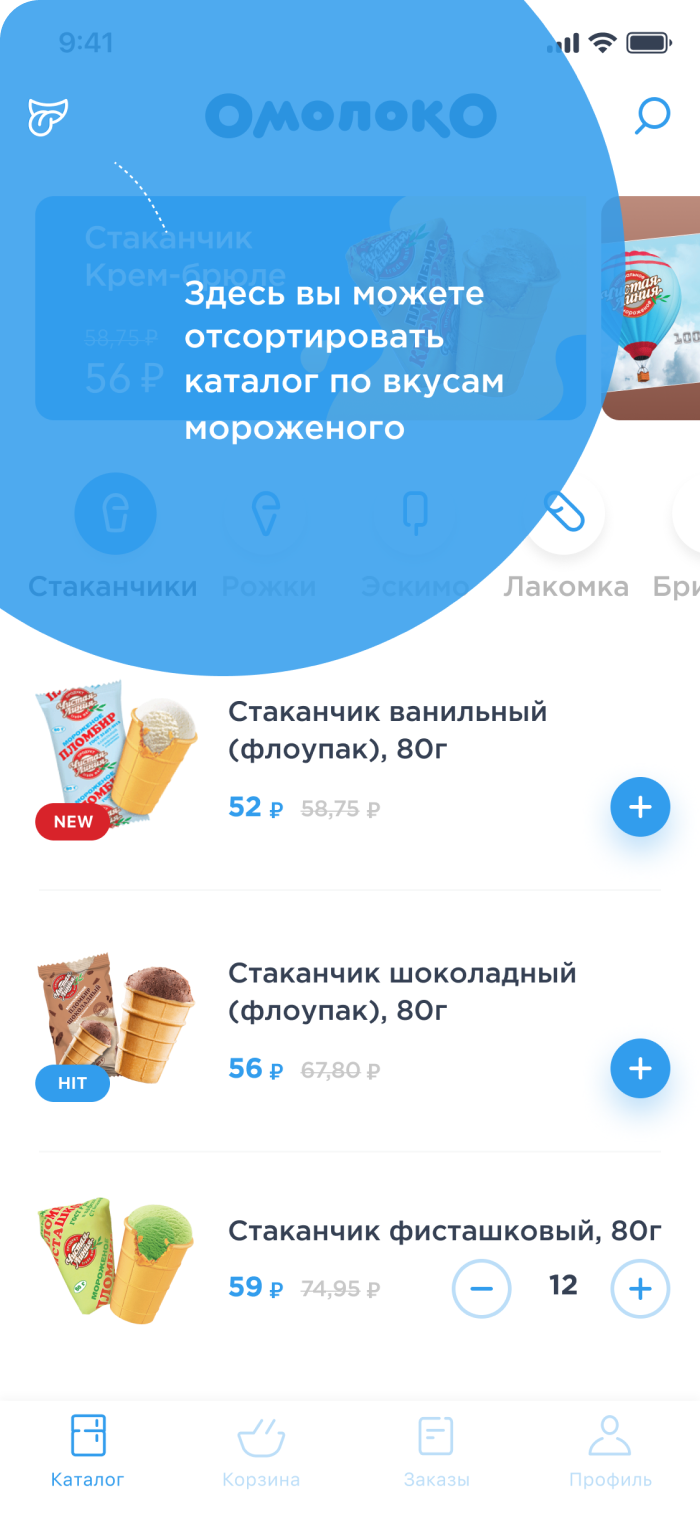Open Стаканчик фисташковый product details

click(444, 1231)
